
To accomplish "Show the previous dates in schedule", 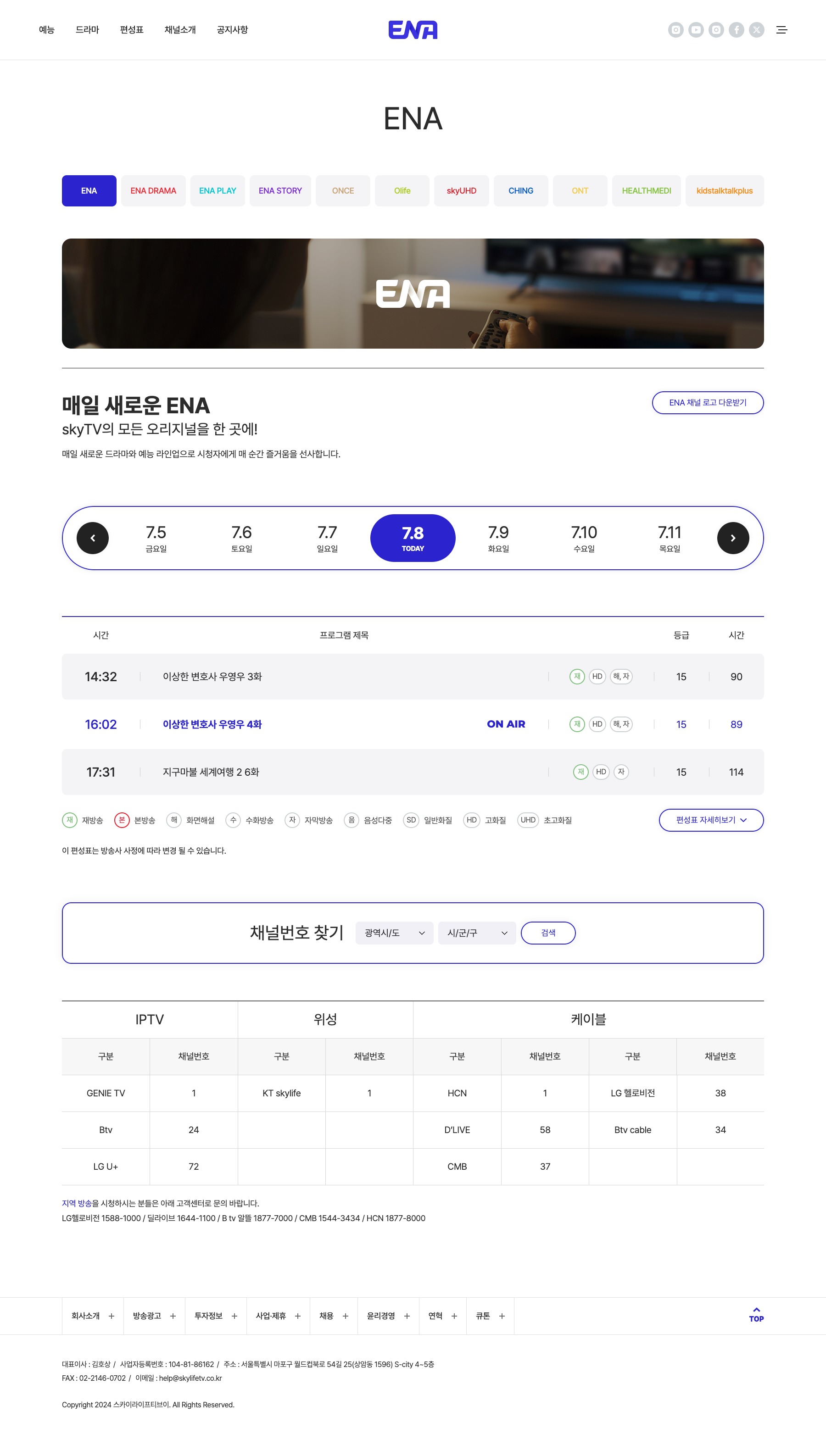I will (93, 538).
